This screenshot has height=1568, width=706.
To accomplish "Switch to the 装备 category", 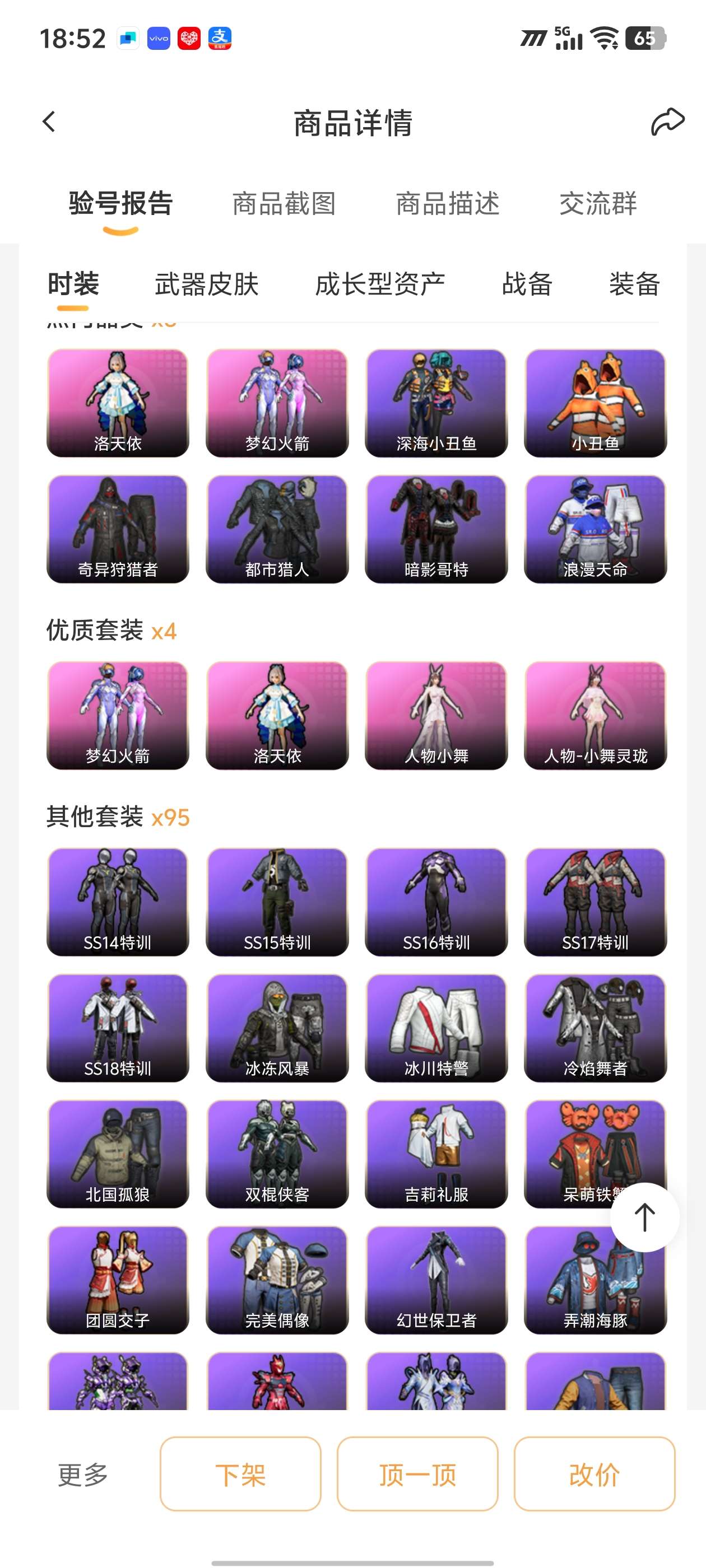I will point(634,284).
